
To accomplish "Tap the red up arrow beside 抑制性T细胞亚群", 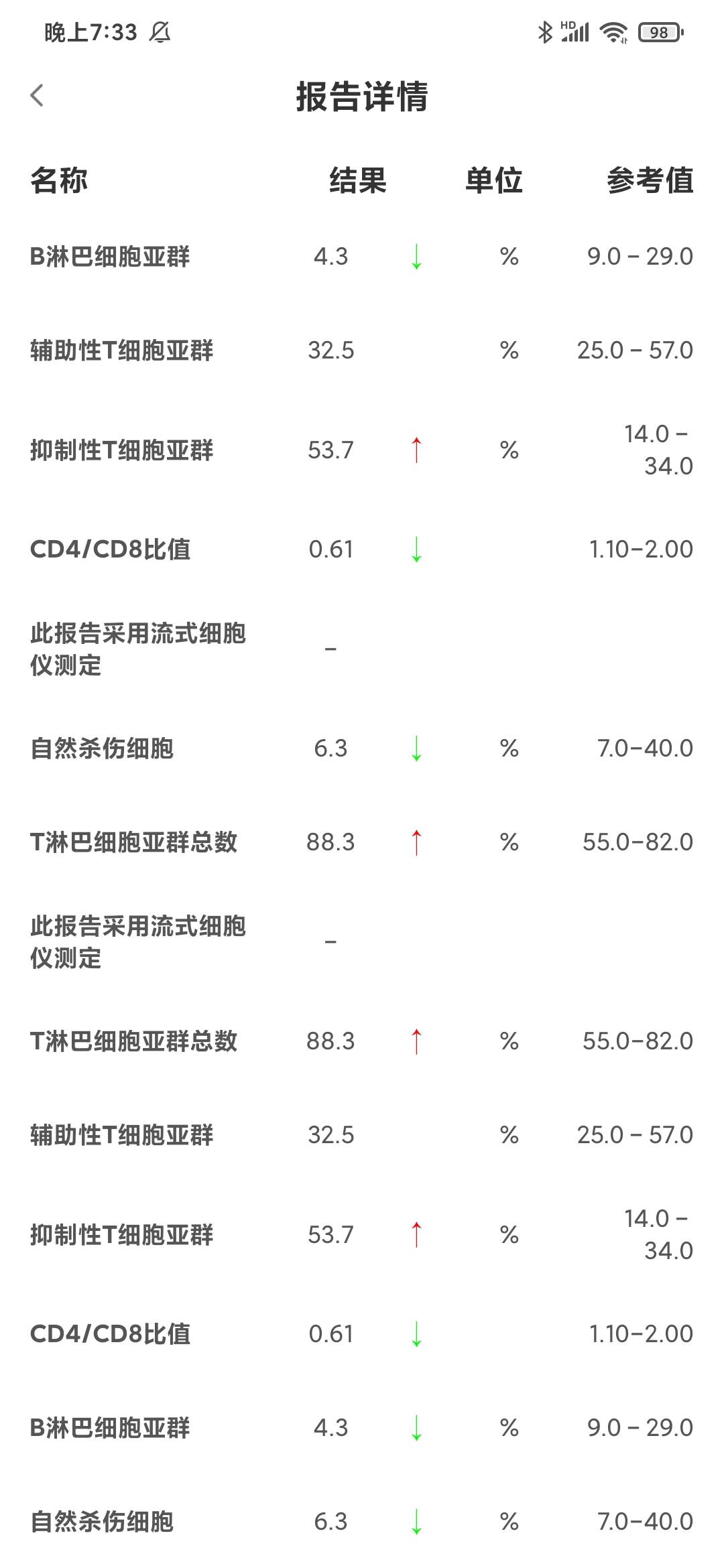I will [x=416, y=450].
